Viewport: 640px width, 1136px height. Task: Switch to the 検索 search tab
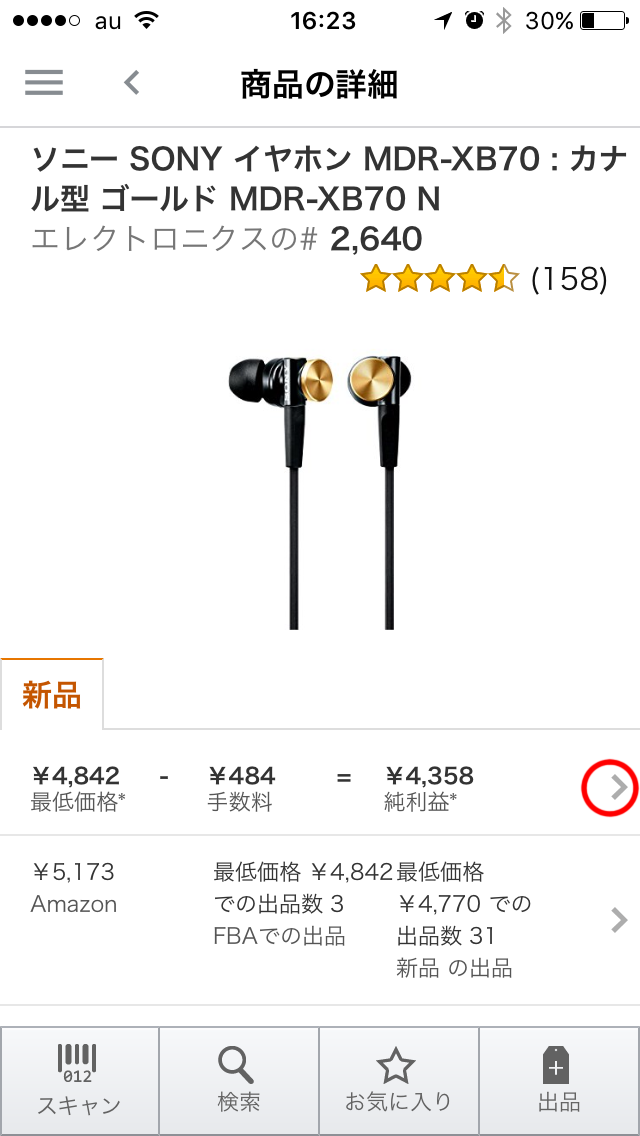239,1079
